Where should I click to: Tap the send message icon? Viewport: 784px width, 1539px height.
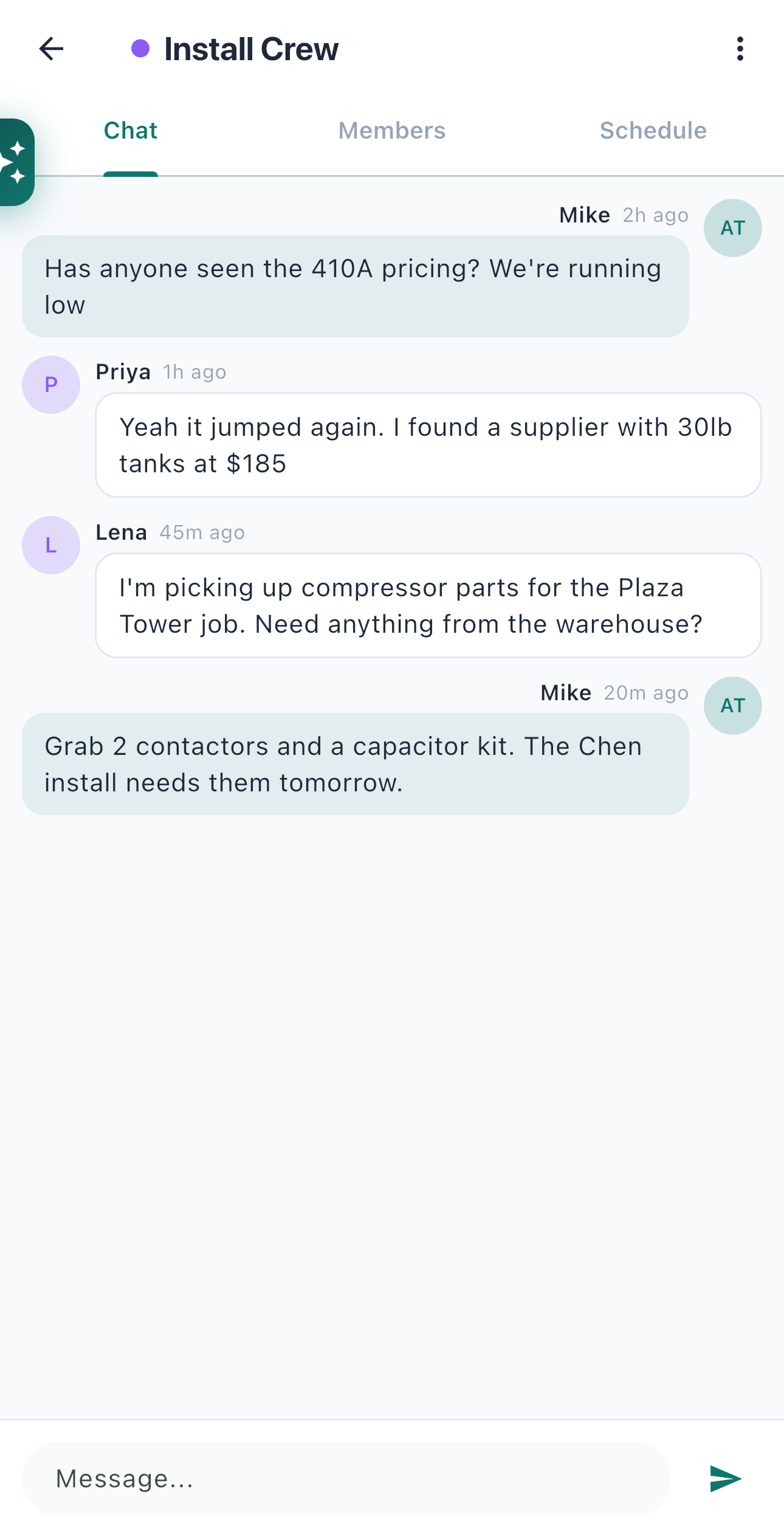(x=724, y=1479)
